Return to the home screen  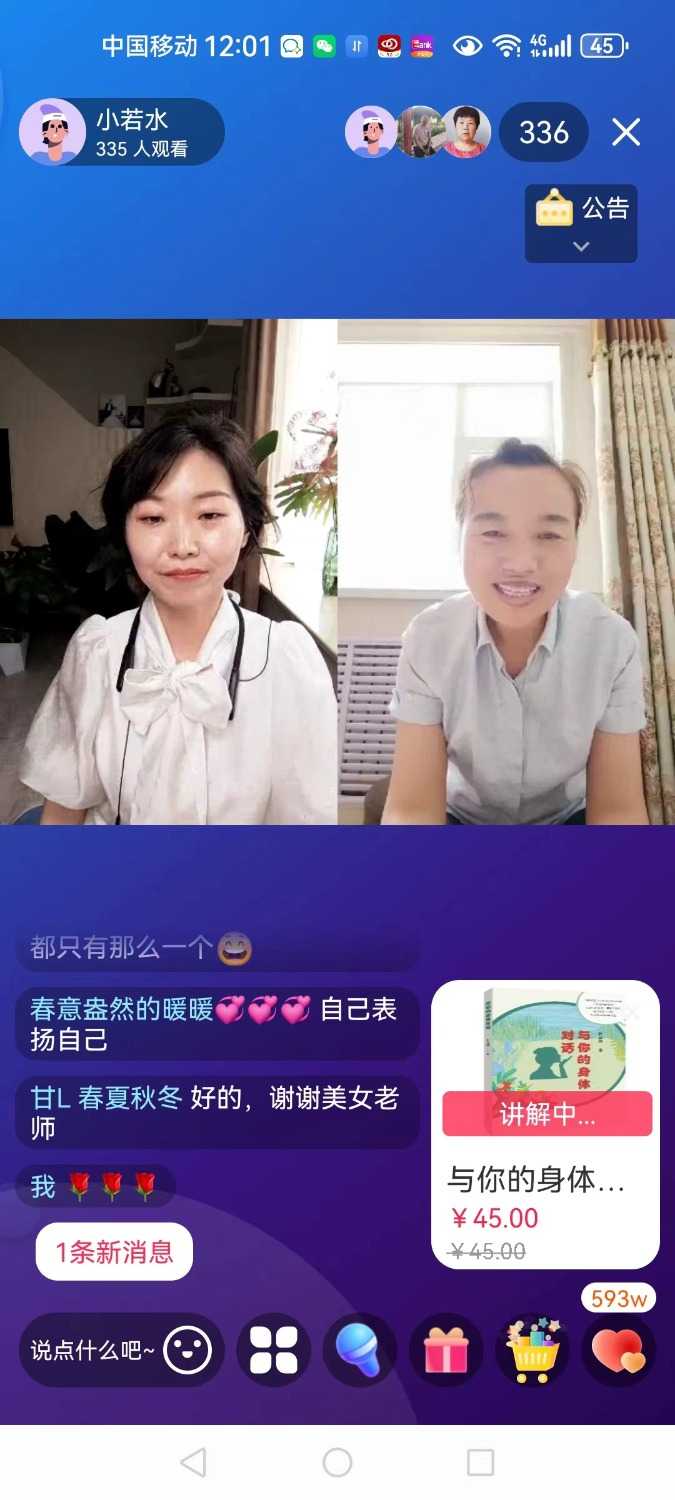337,1463
